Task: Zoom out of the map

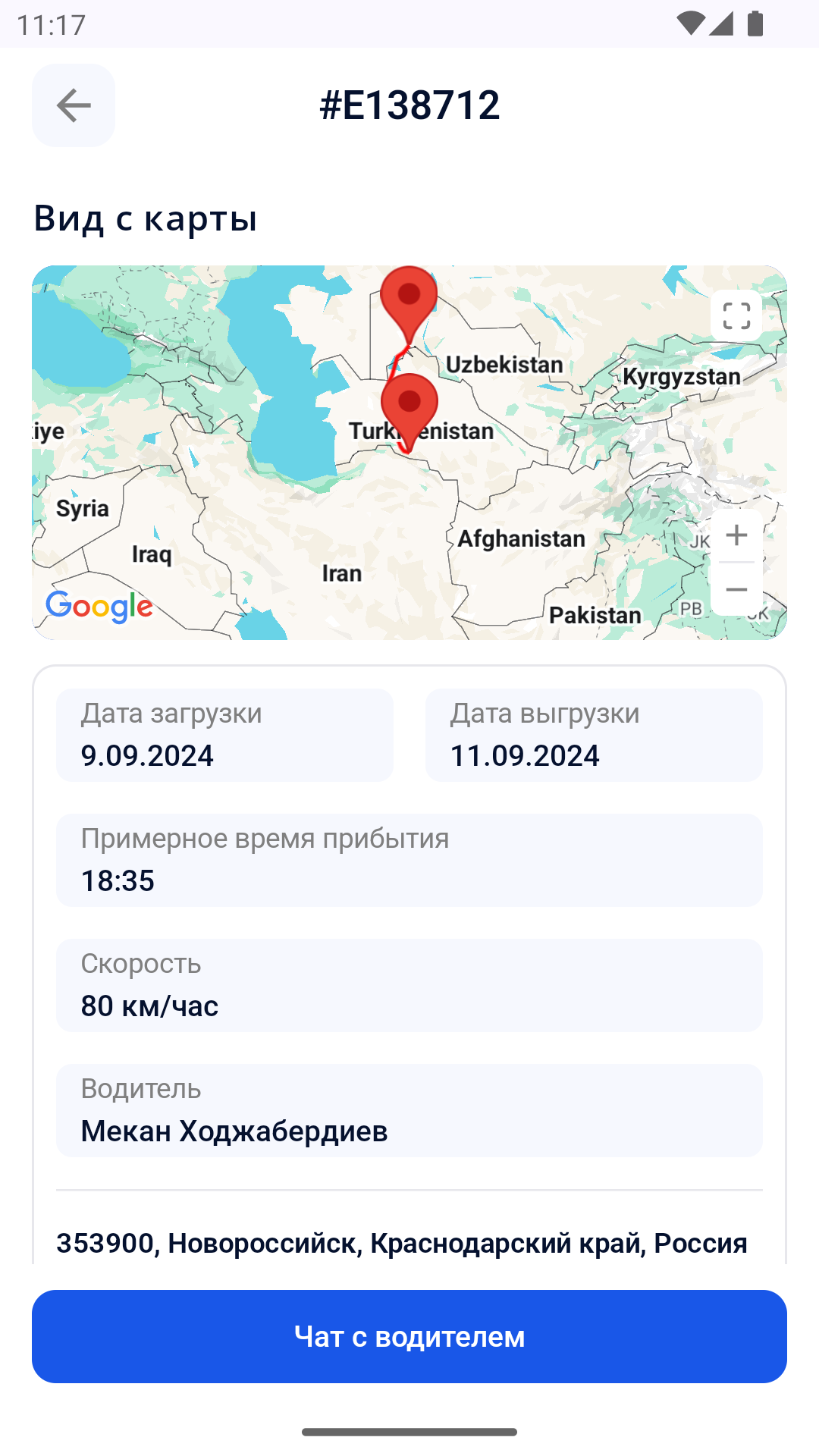Action: pos(736,589)
